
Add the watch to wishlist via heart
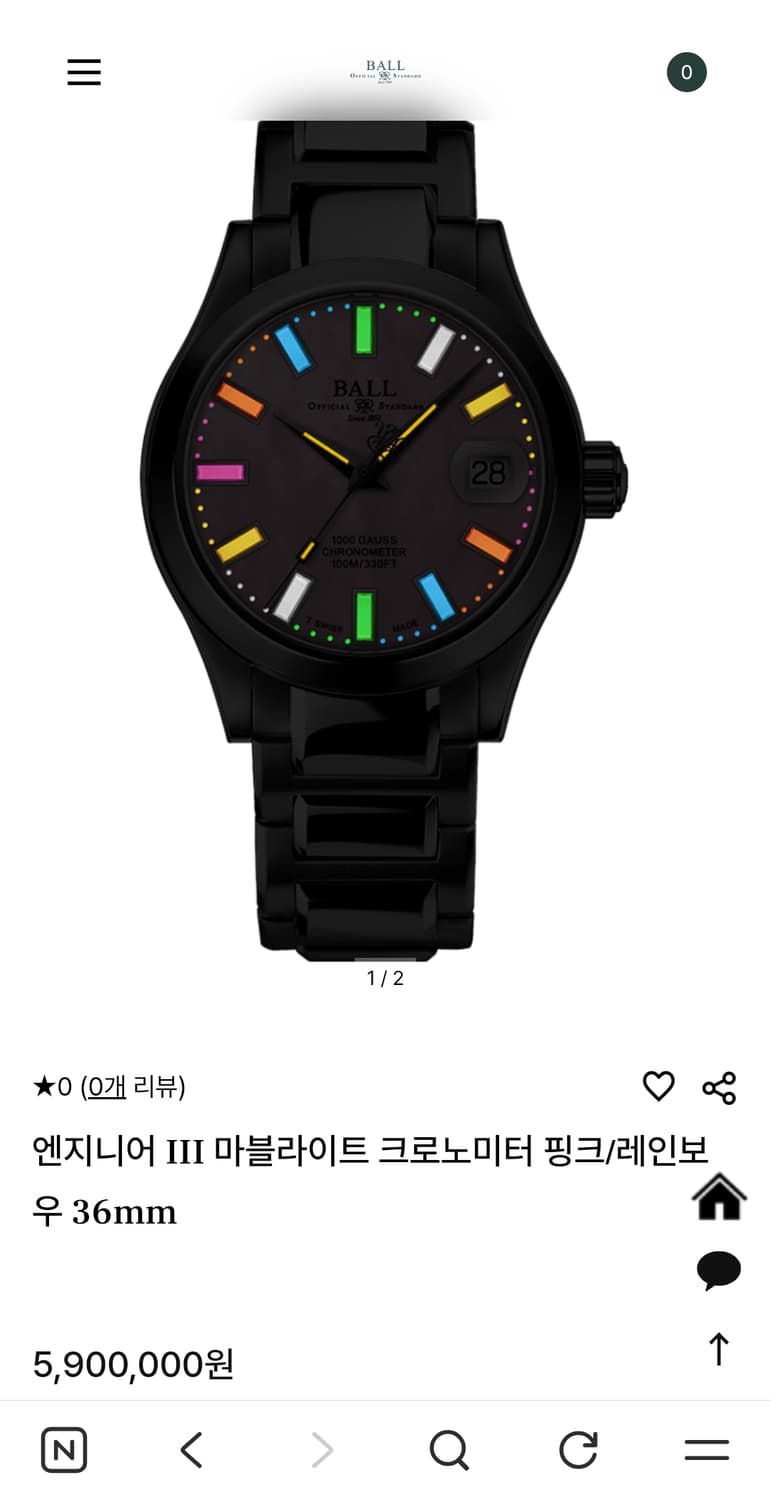(659, 1087)
